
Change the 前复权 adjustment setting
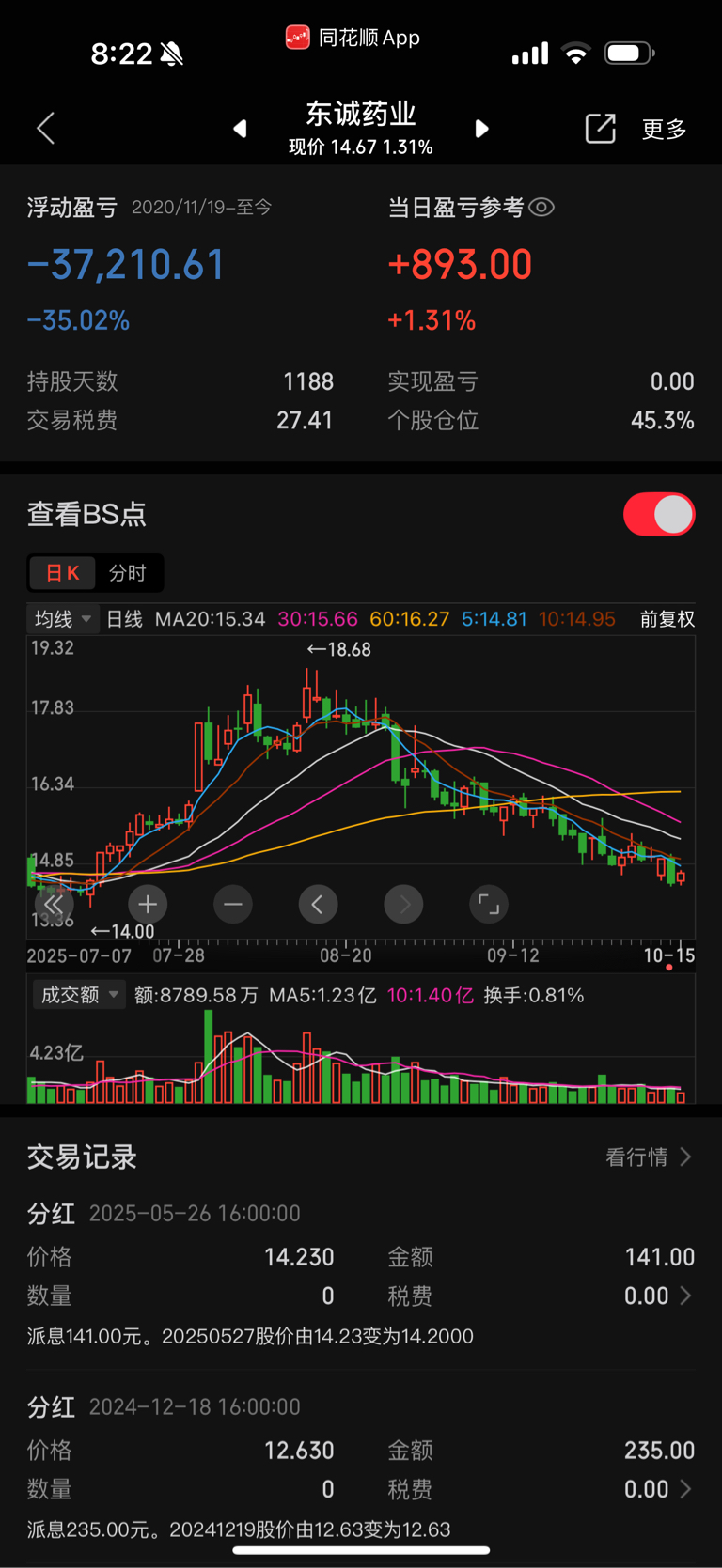point(667,619)
